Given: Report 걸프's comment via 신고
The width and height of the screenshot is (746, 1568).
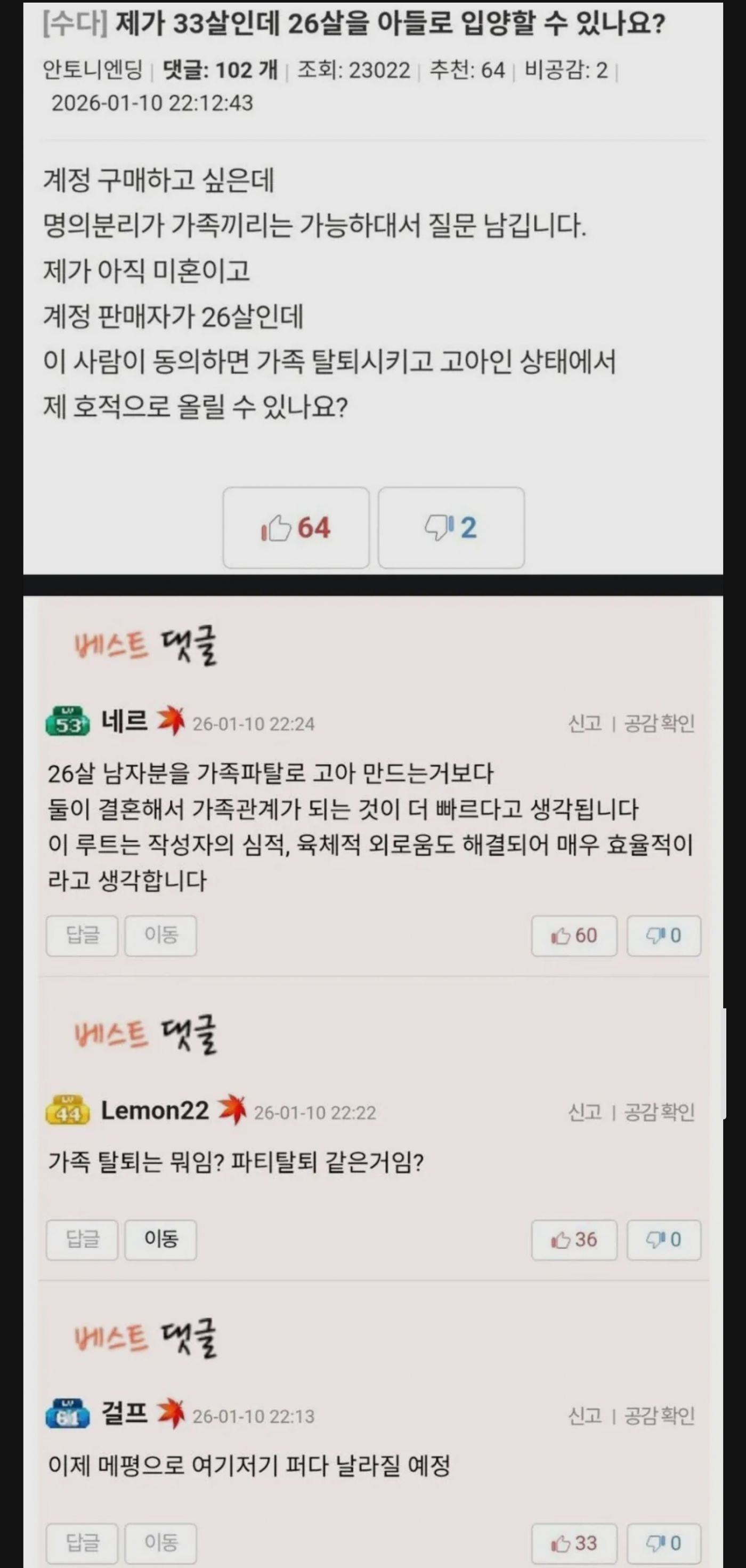Looking at the screenshot, I should [x=585, y=1416].
